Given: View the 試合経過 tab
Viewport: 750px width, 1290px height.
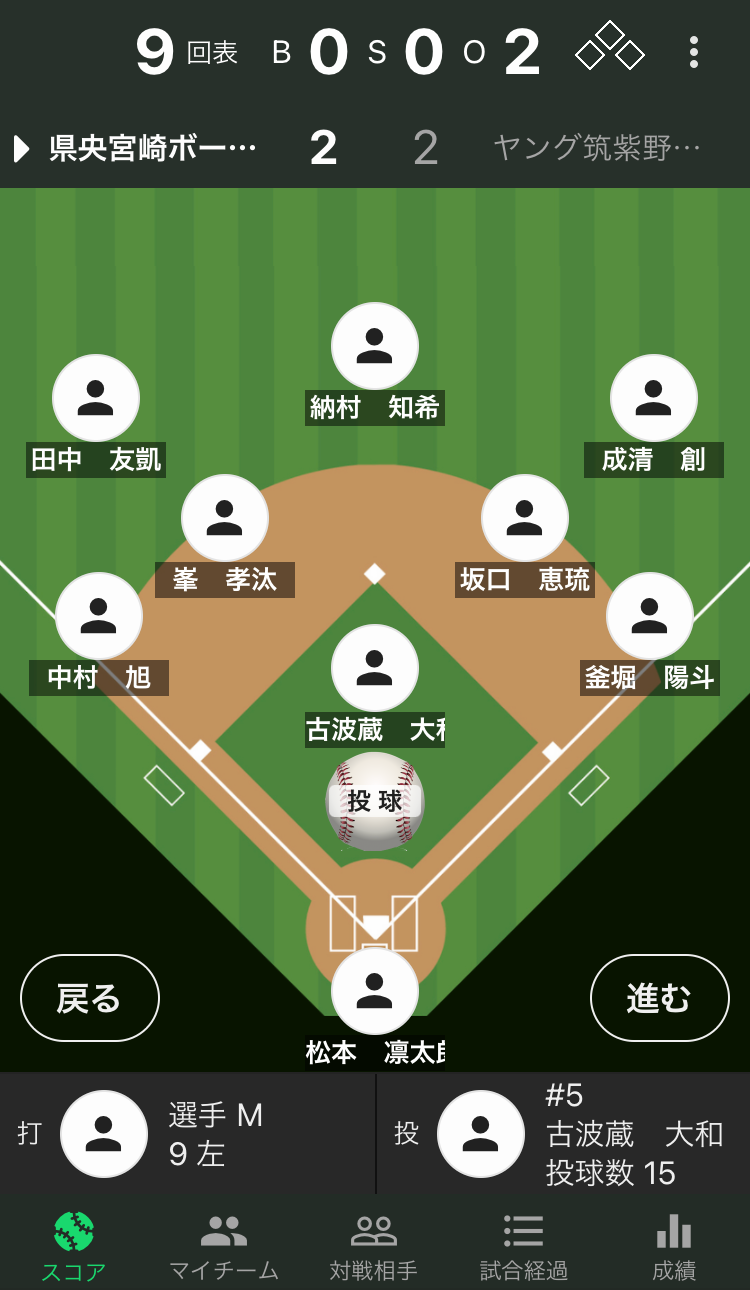Looking at the screenshot, I should pyautogui.click(x=524, y=1246).
